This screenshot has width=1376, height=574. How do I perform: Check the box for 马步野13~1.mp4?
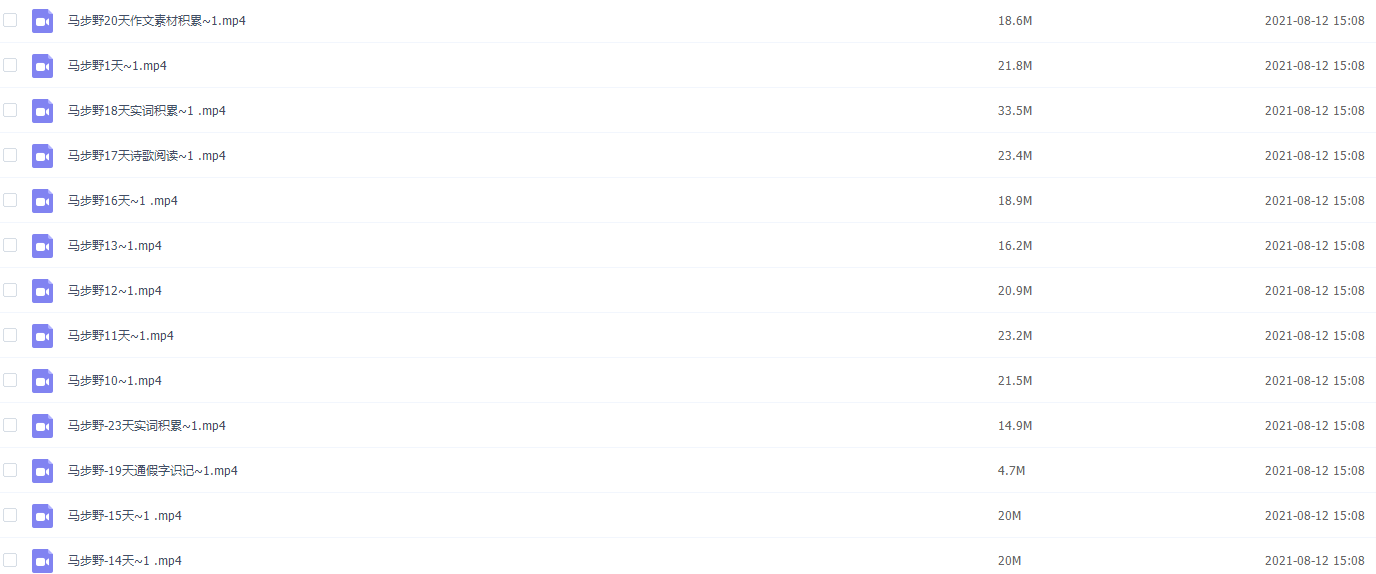point(10,245)
